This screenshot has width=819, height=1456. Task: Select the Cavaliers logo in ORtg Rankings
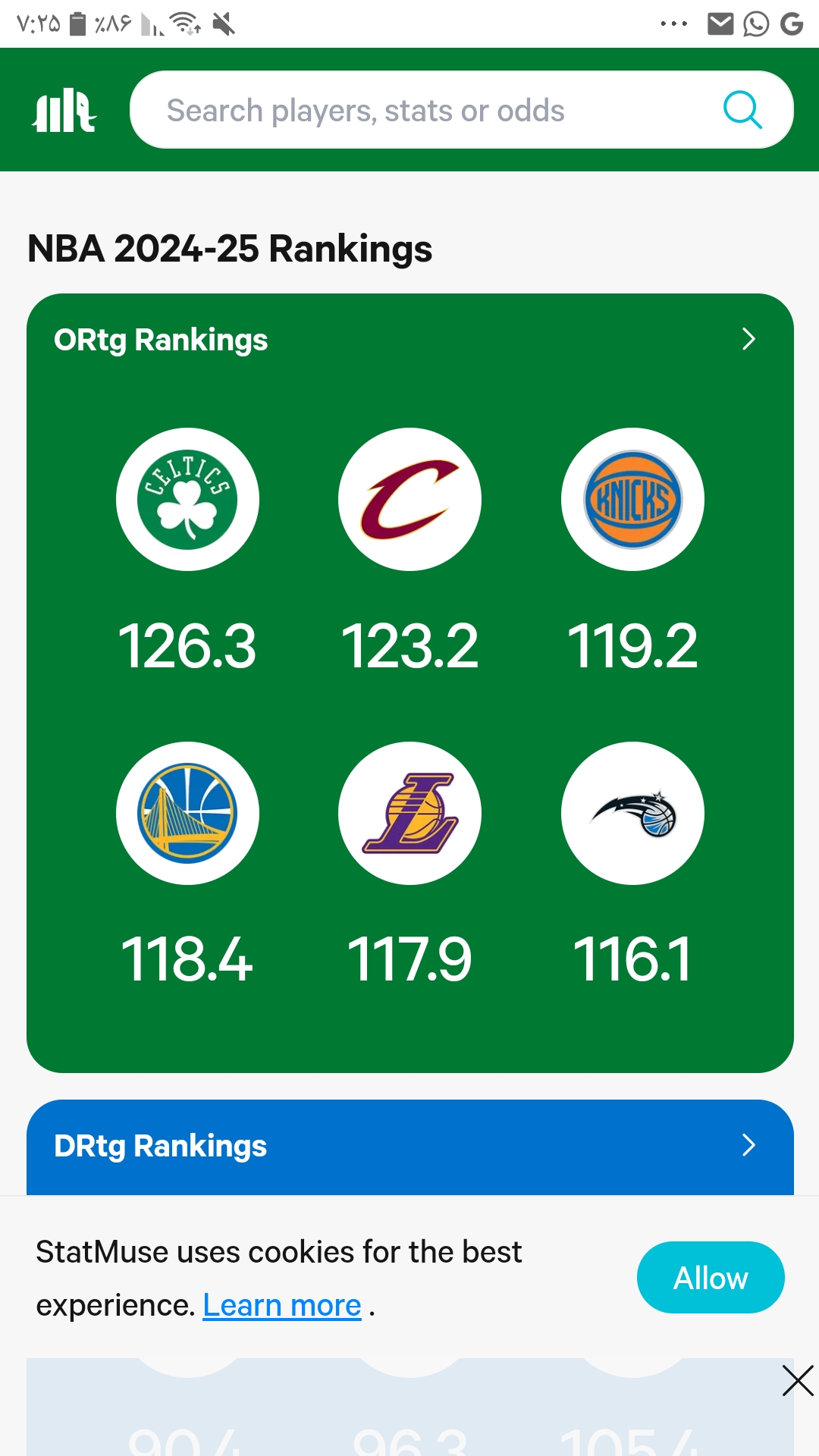409,499
